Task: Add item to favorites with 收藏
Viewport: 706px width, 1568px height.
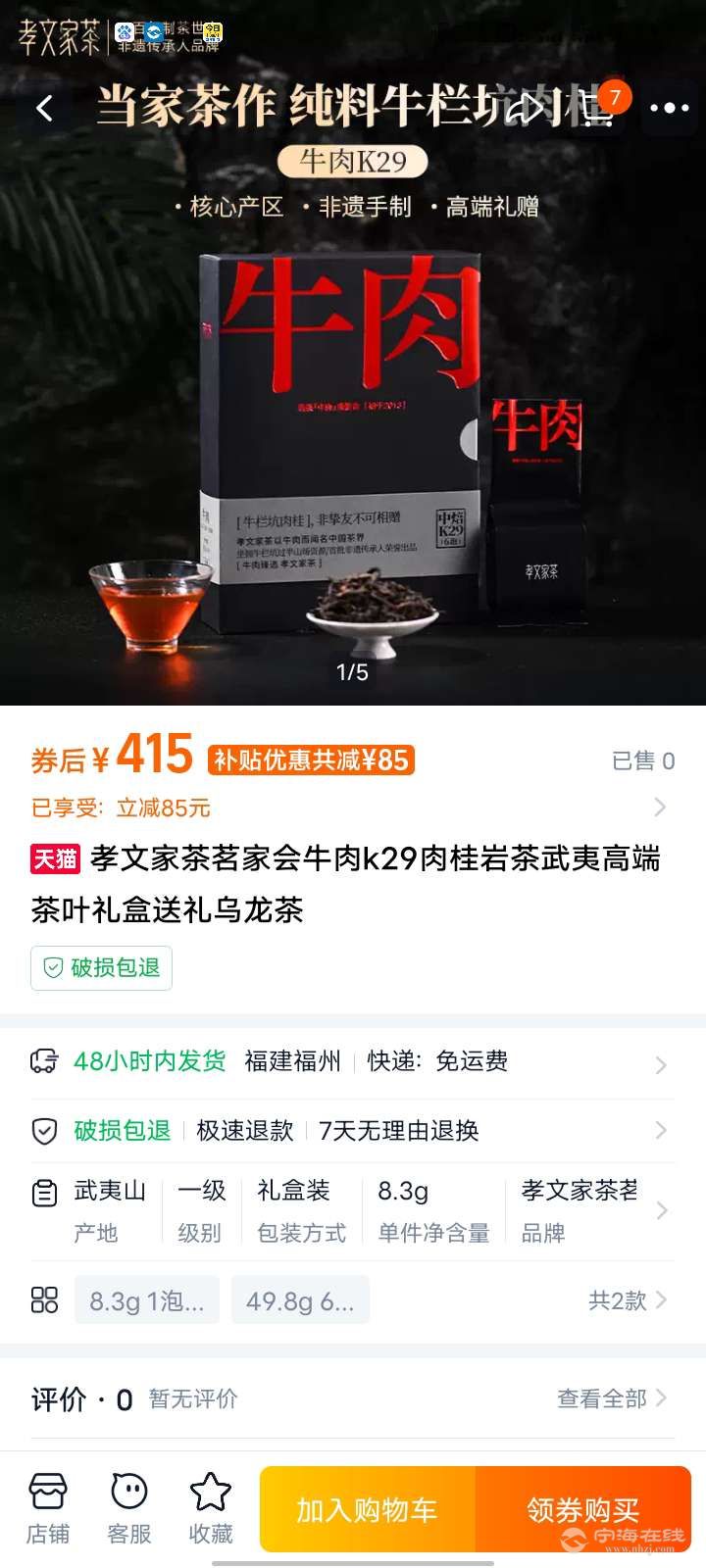Action: 210,1509
